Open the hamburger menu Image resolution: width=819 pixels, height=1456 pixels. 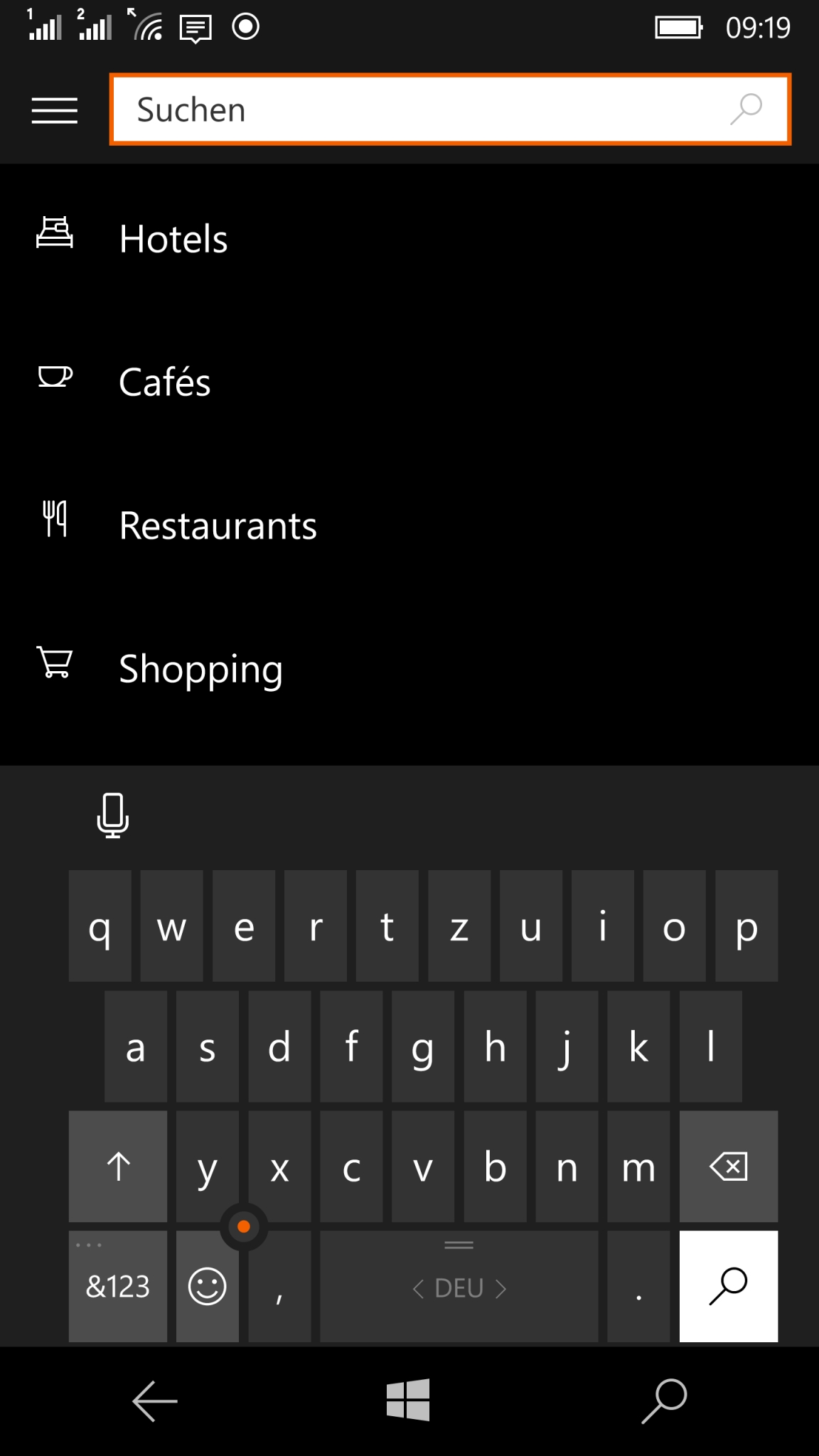55,110
